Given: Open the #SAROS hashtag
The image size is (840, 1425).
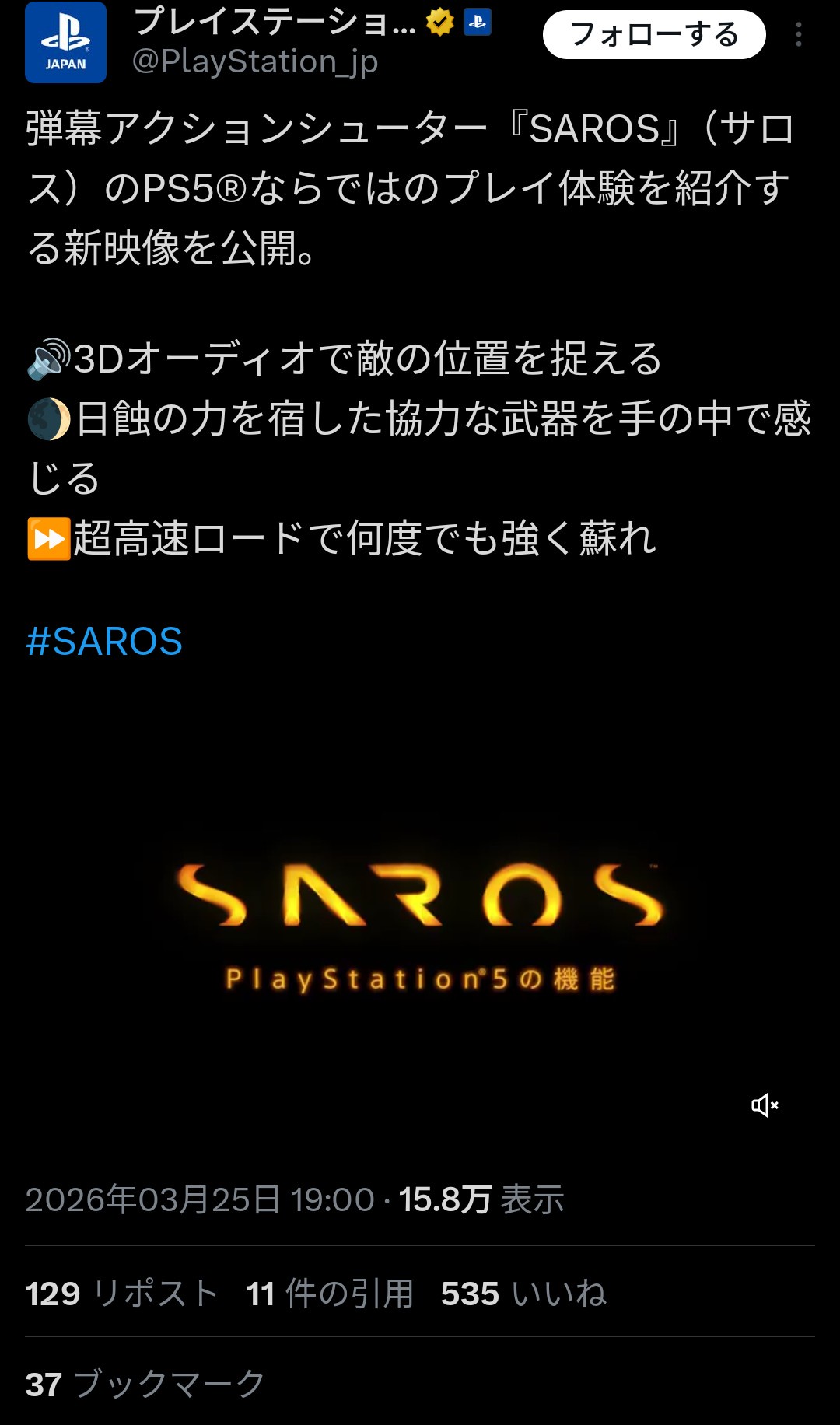Looking at the screenshot, I should point(104,642).
